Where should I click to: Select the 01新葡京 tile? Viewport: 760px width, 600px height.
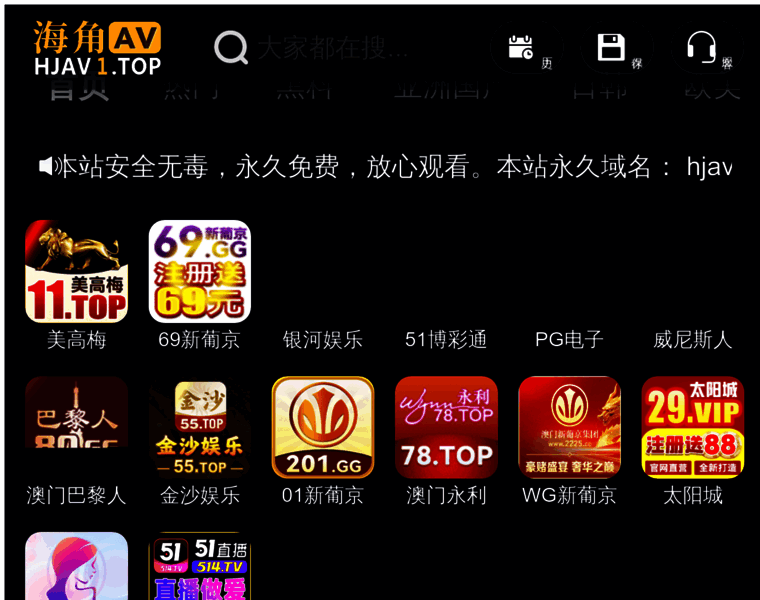coord(323,428)
